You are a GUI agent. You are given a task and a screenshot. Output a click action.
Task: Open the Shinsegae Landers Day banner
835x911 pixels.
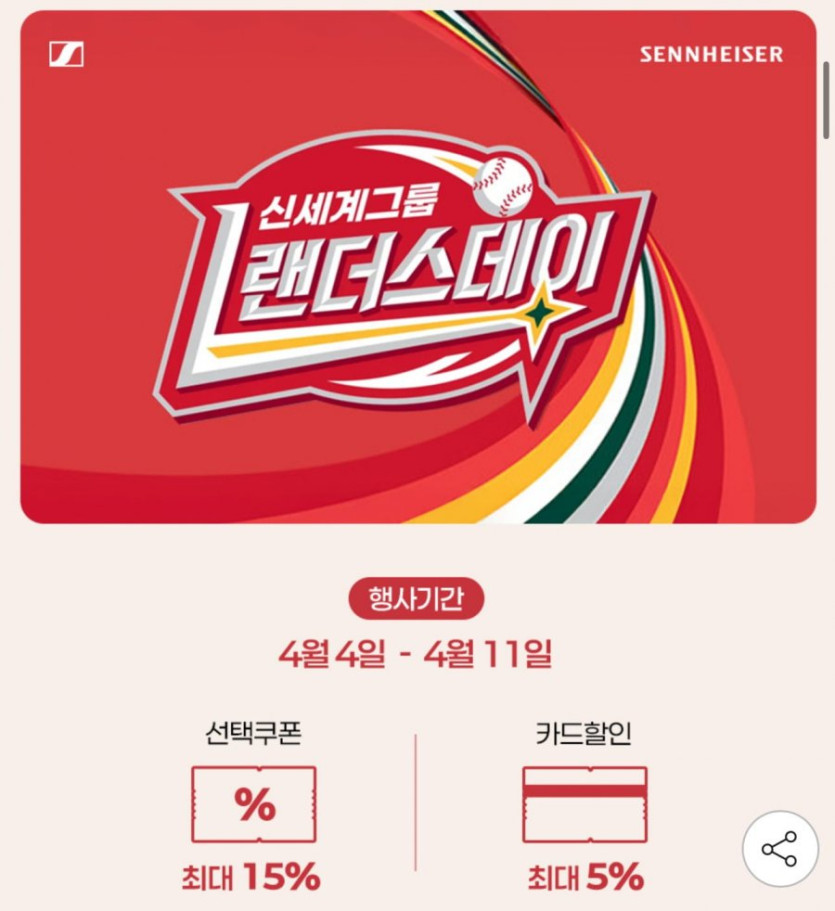pos(418,267)
